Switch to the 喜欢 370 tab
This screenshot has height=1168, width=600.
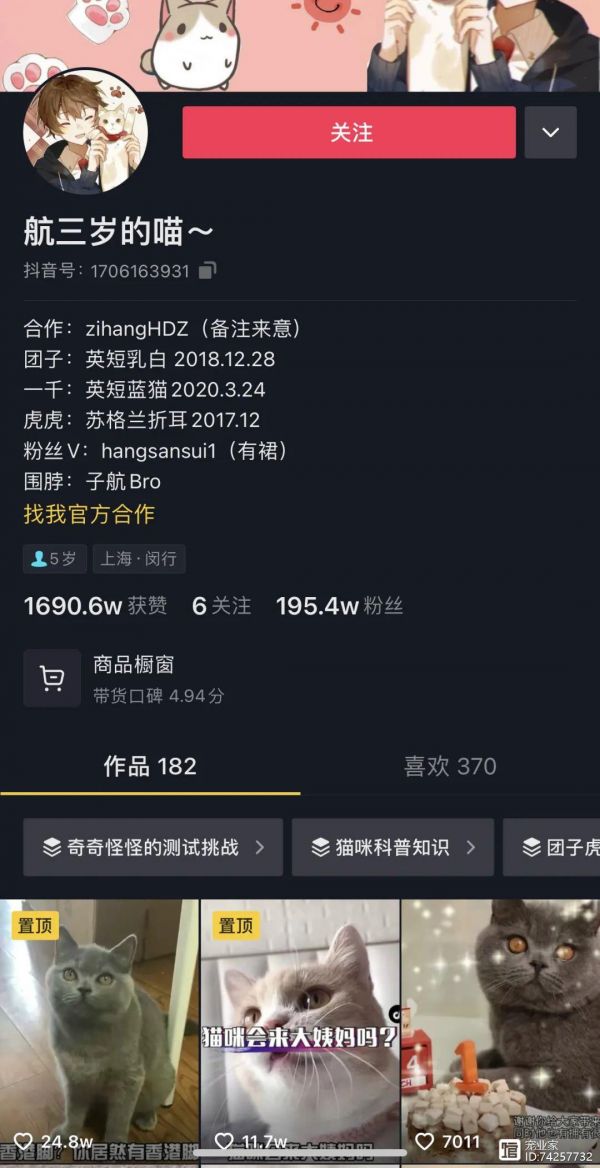pos(450,766)
